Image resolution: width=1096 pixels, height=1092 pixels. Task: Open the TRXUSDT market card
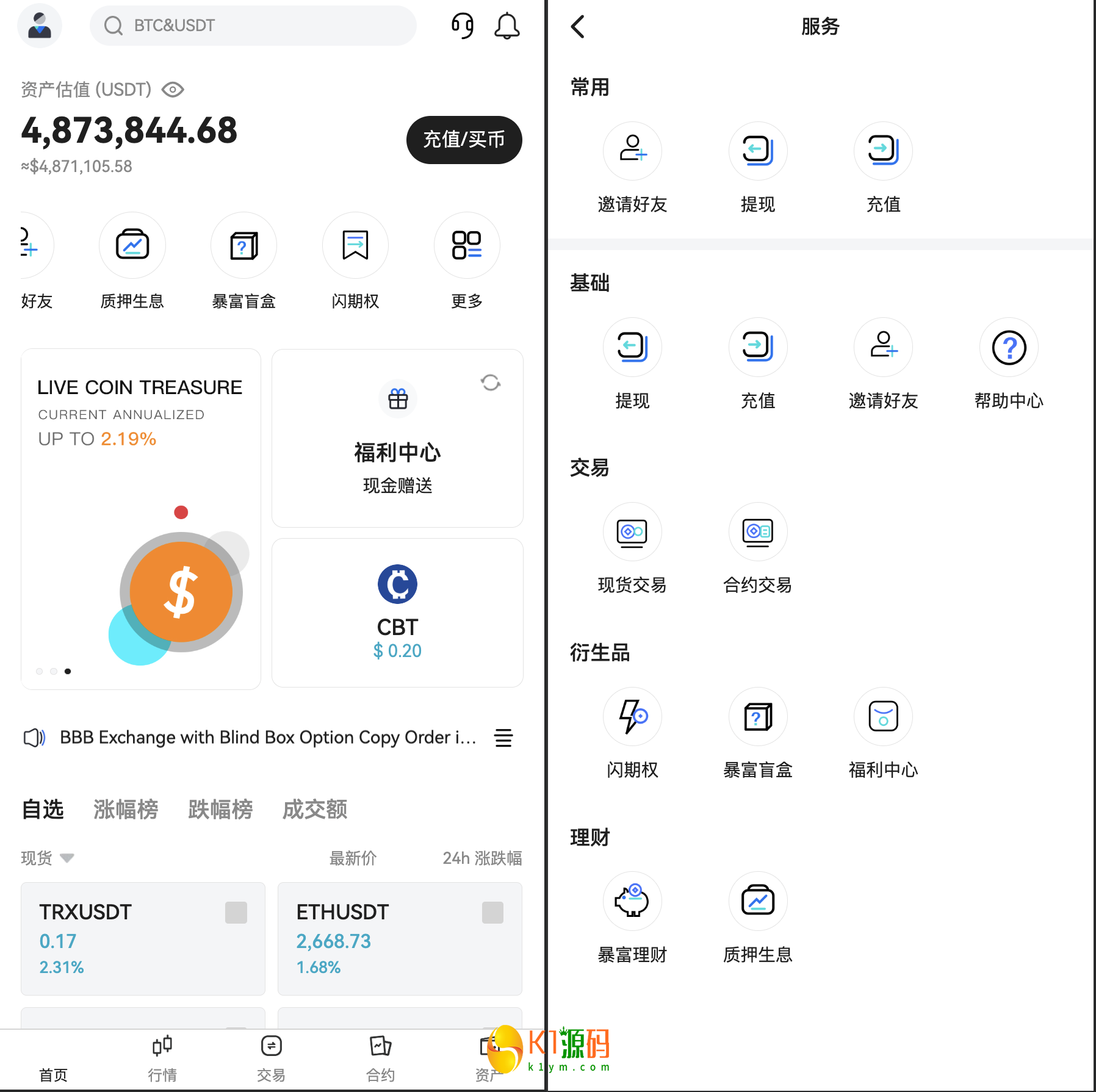pos(143,938)
